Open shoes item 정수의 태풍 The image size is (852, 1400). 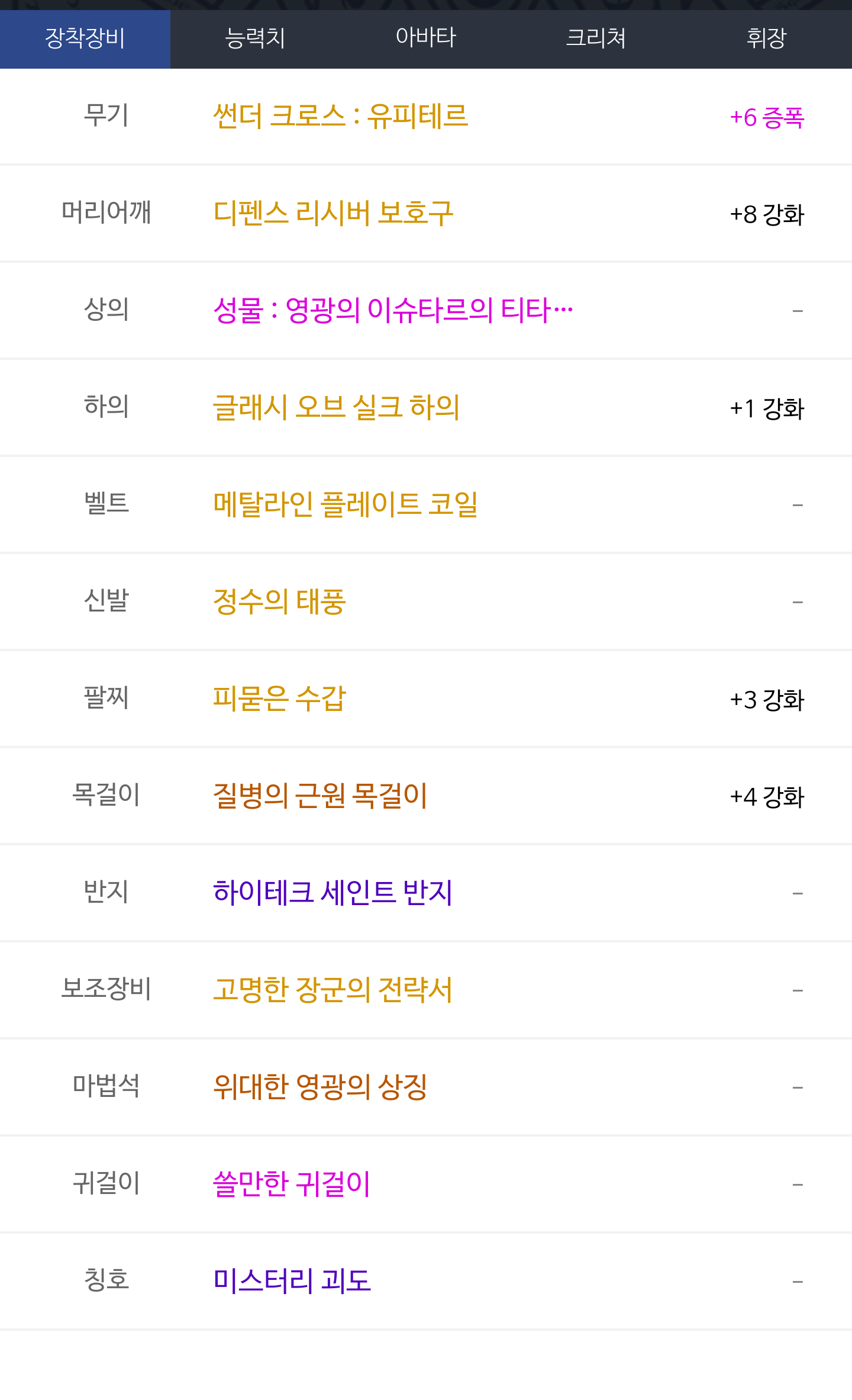(x=279, y=602)
